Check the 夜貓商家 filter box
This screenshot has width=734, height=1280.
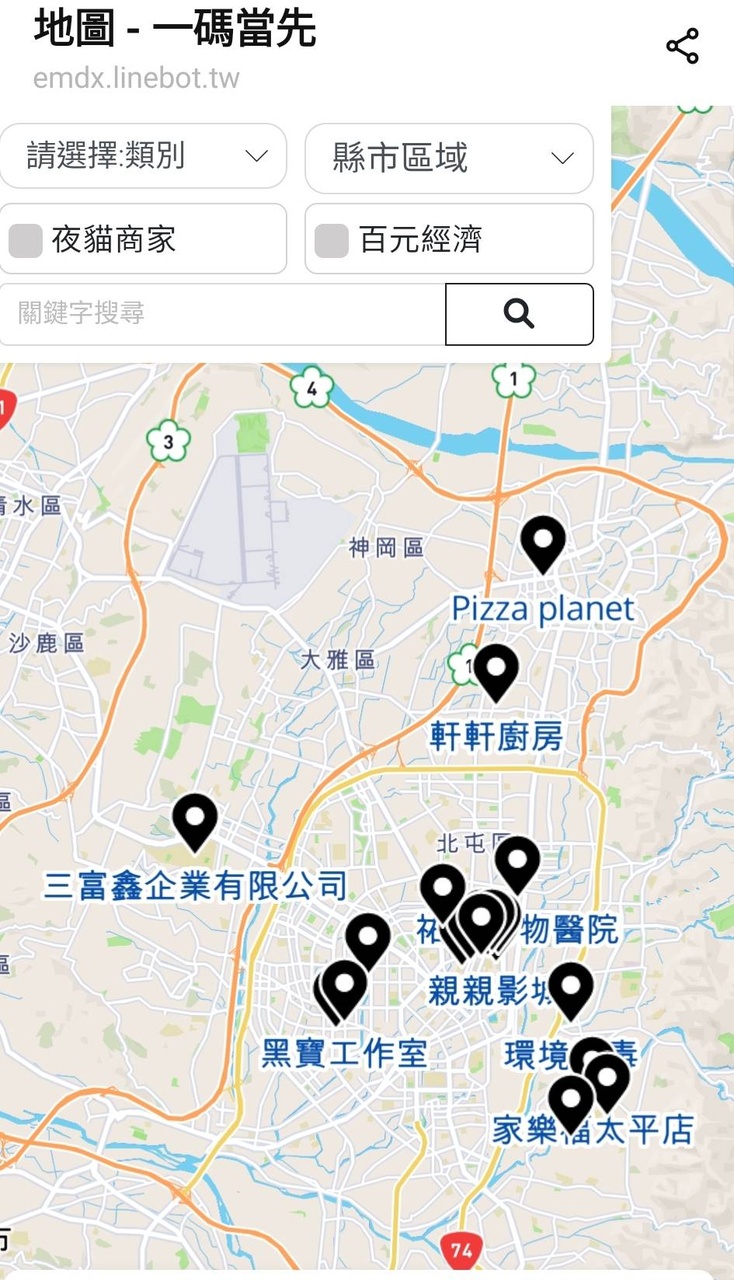(26, 240)
